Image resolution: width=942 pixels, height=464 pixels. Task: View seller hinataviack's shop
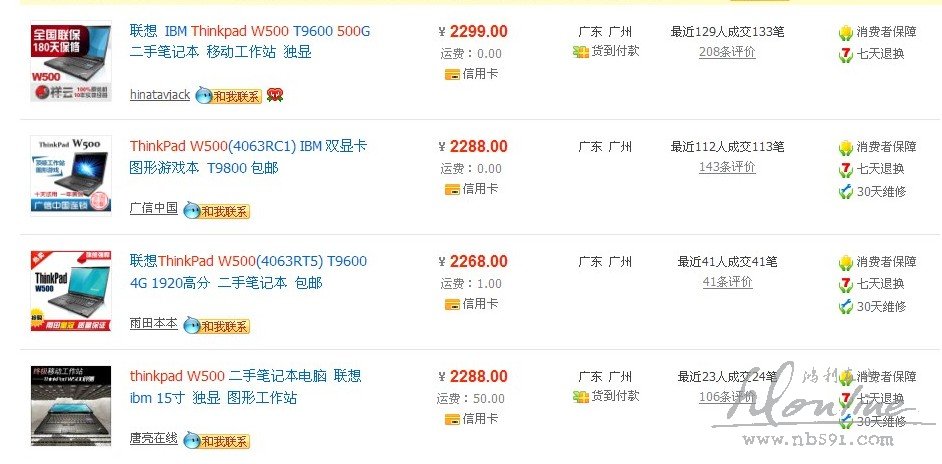coord(159,95)
